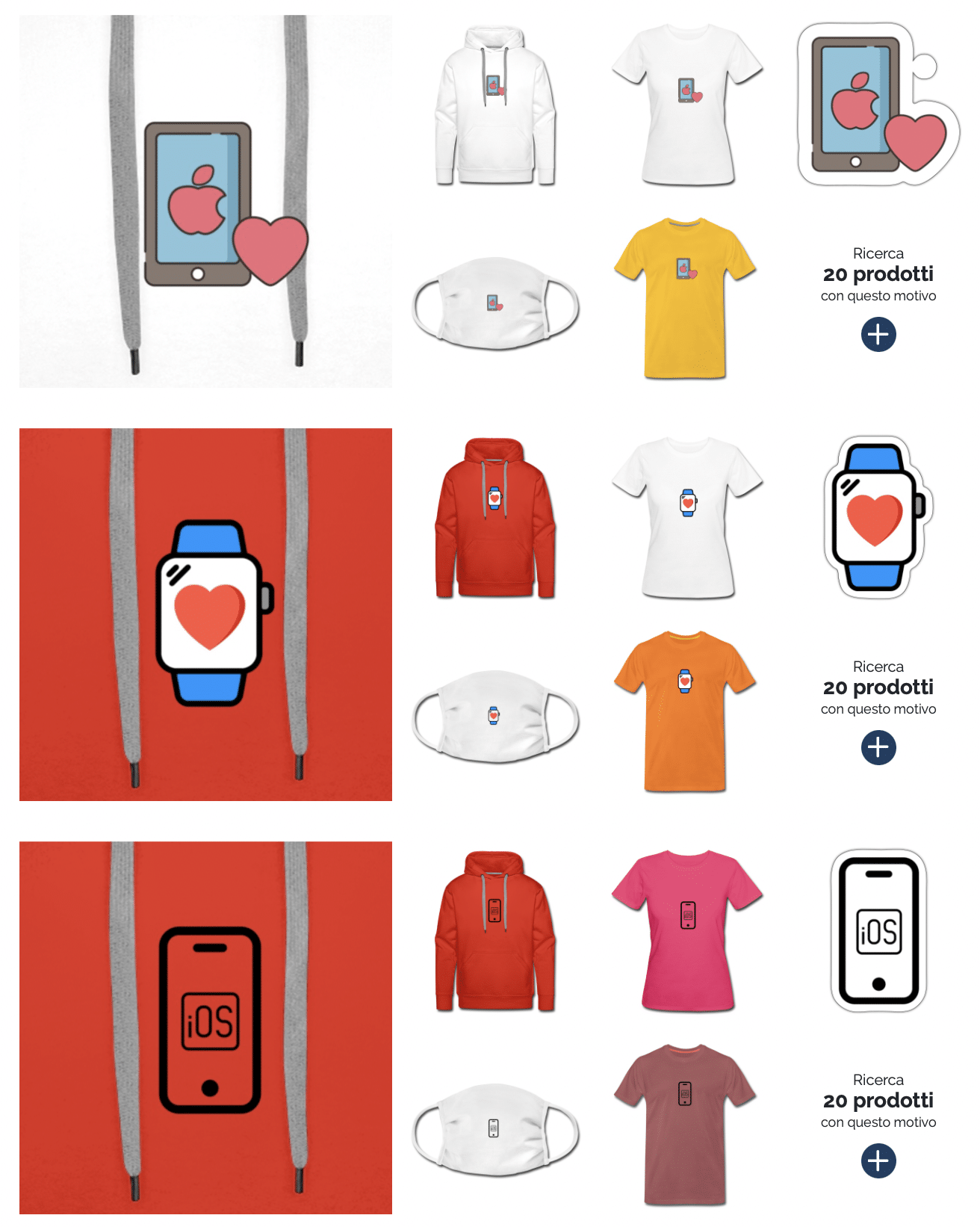Image resolution: width=980 pixels, height=1227 pixels.
Task: Open the tablet heart sticker product
Action: click(878, 105)
